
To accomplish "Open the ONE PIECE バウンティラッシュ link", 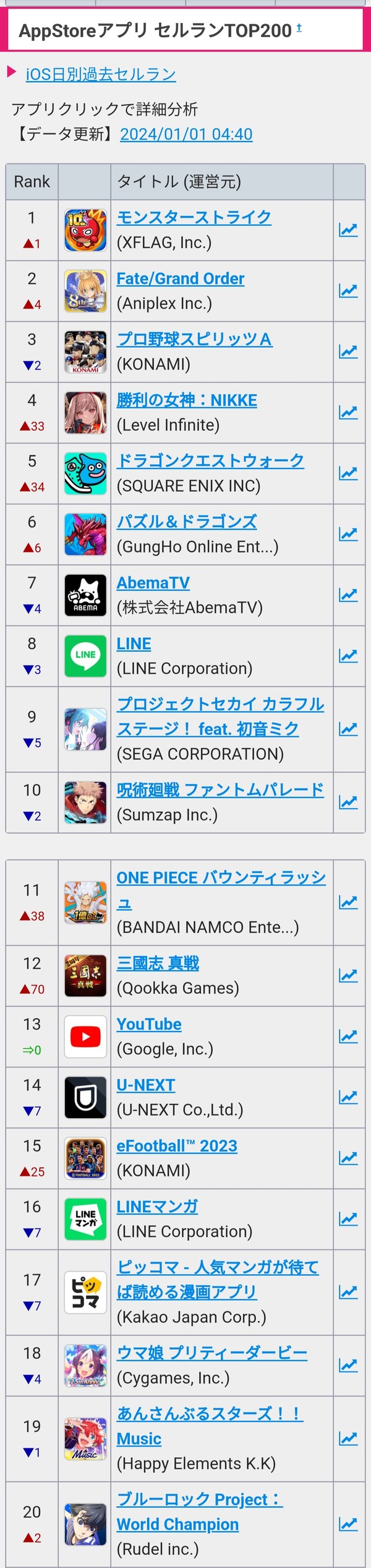I will pyautogui.click(x=221, y=890).
